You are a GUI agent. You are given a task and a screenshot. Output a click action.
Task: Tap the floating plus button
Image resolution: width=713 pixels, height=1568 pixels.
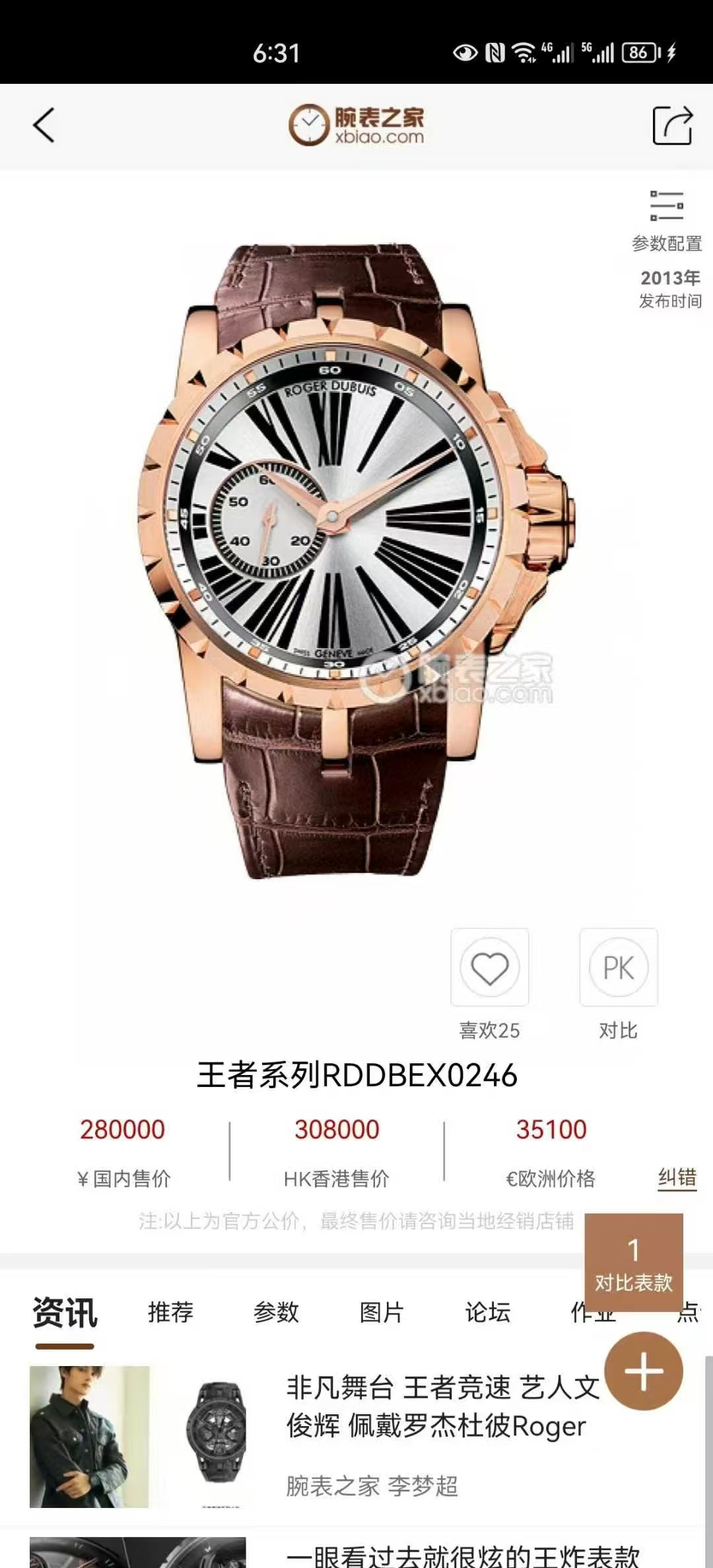pos(644,1371)
